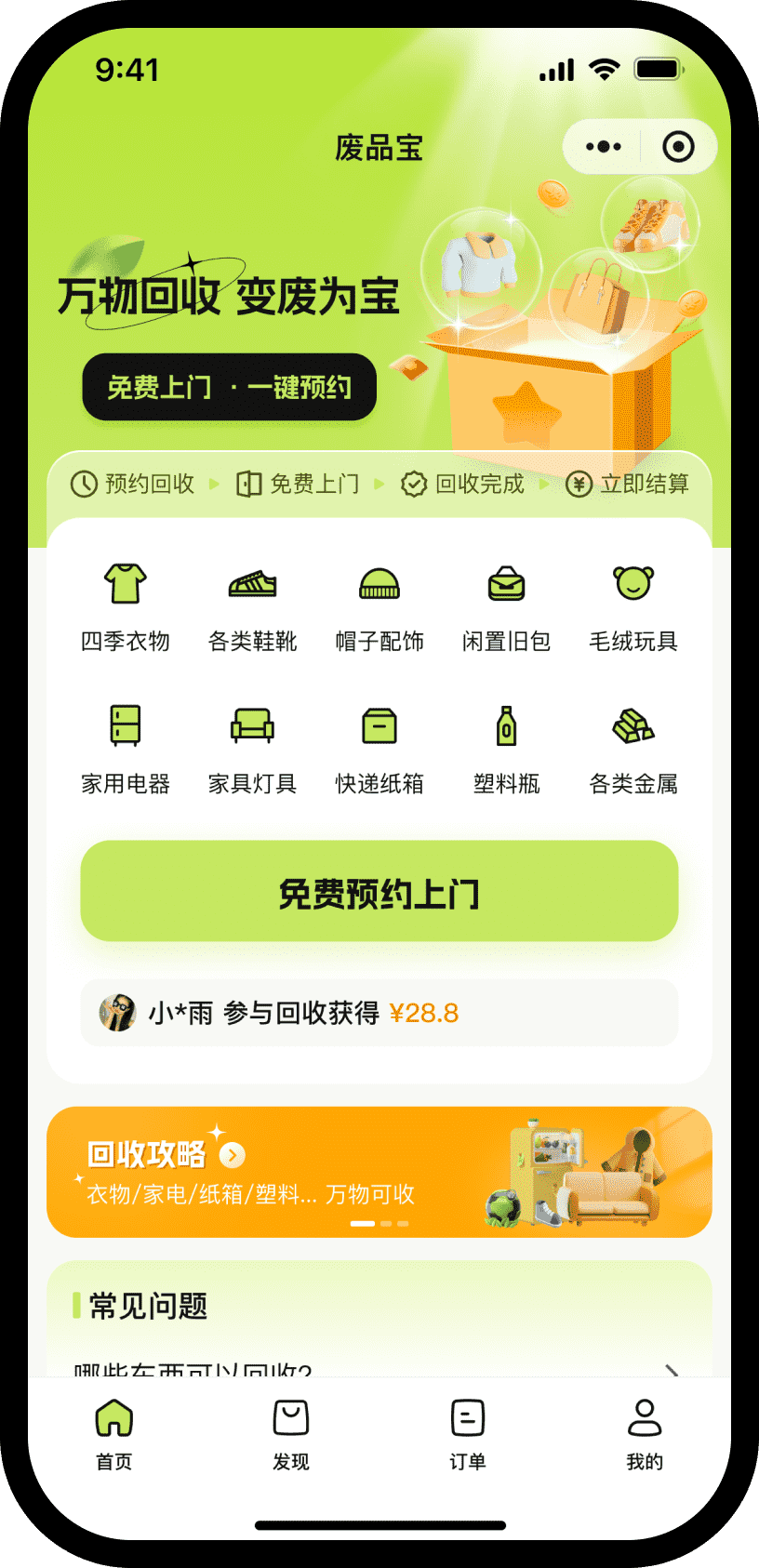Switch to the 首页 tab
Screen dimensions: 759x1568
click(114, 1434)
